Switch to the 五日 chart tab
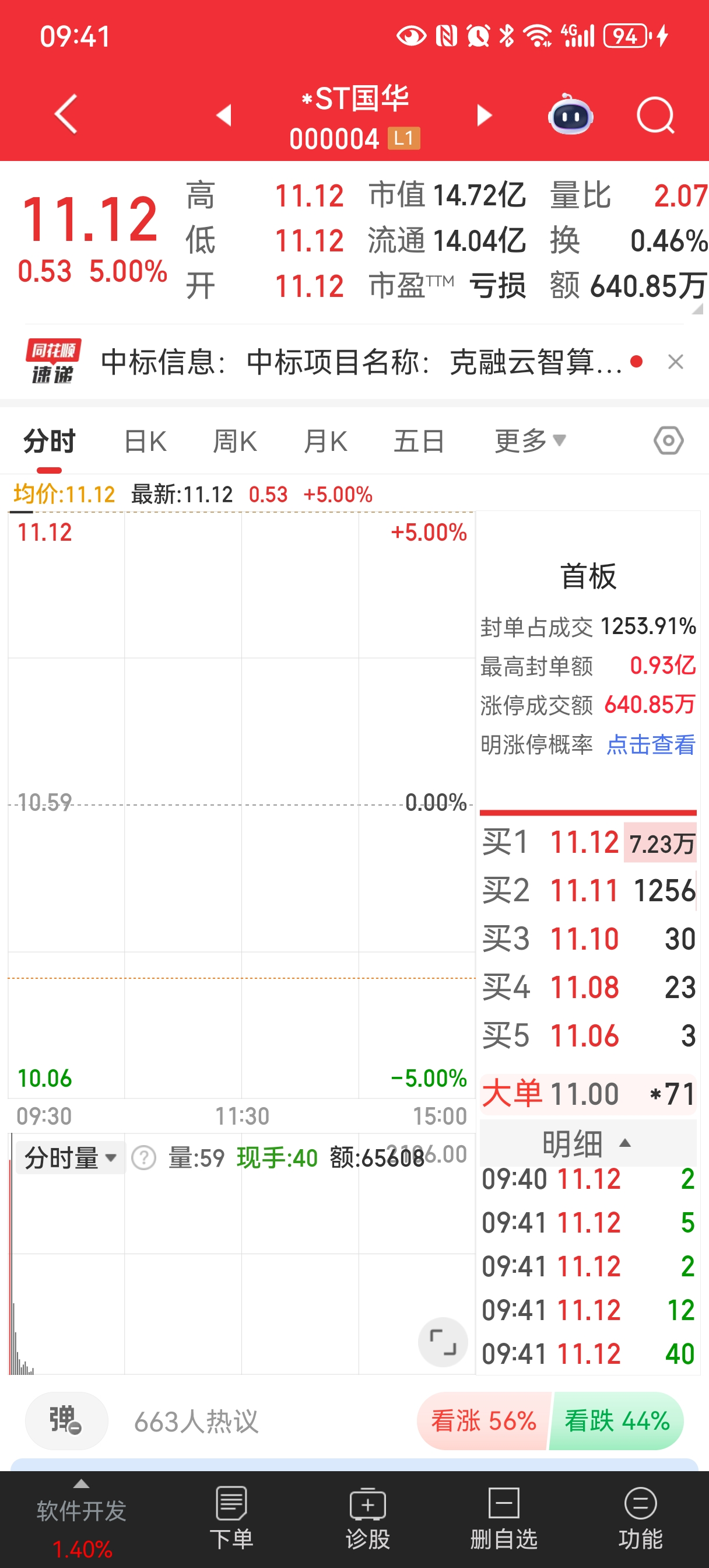Image resolution: width=709 pixels, height=1568 pixels. click(x=418, y=442)
